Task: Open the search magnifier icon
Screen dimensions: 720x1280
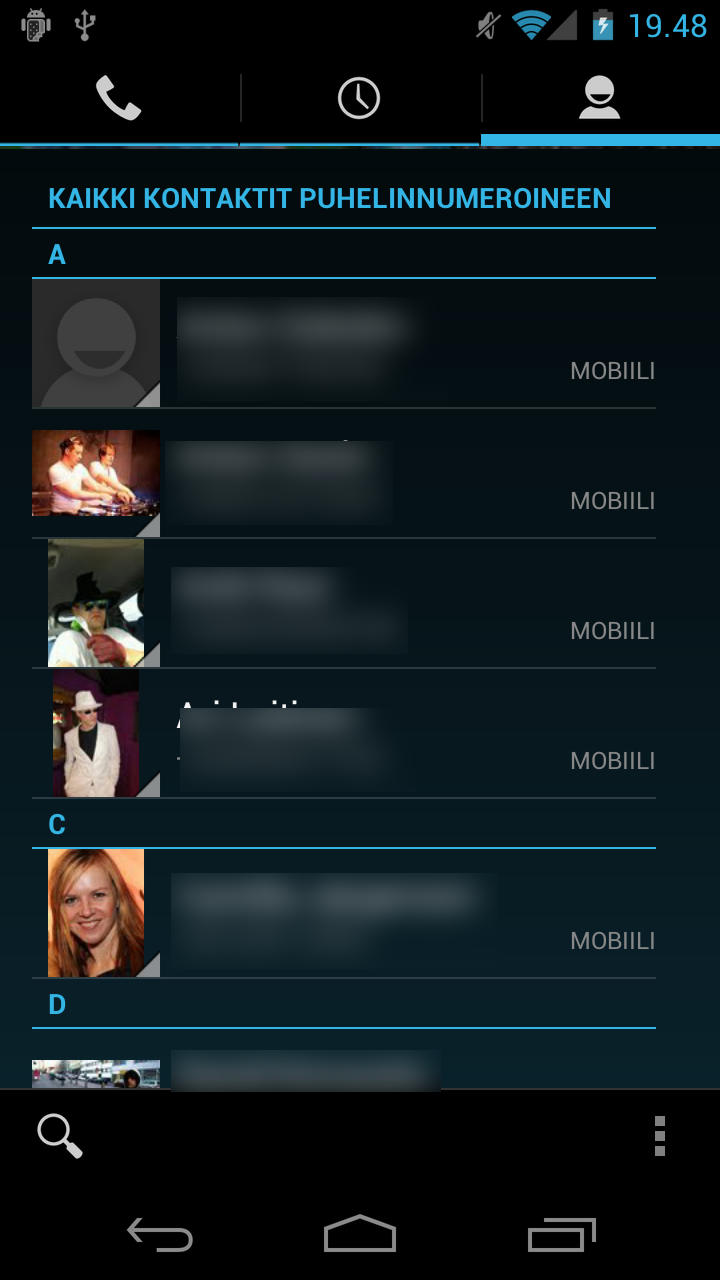Action: 60,1136
